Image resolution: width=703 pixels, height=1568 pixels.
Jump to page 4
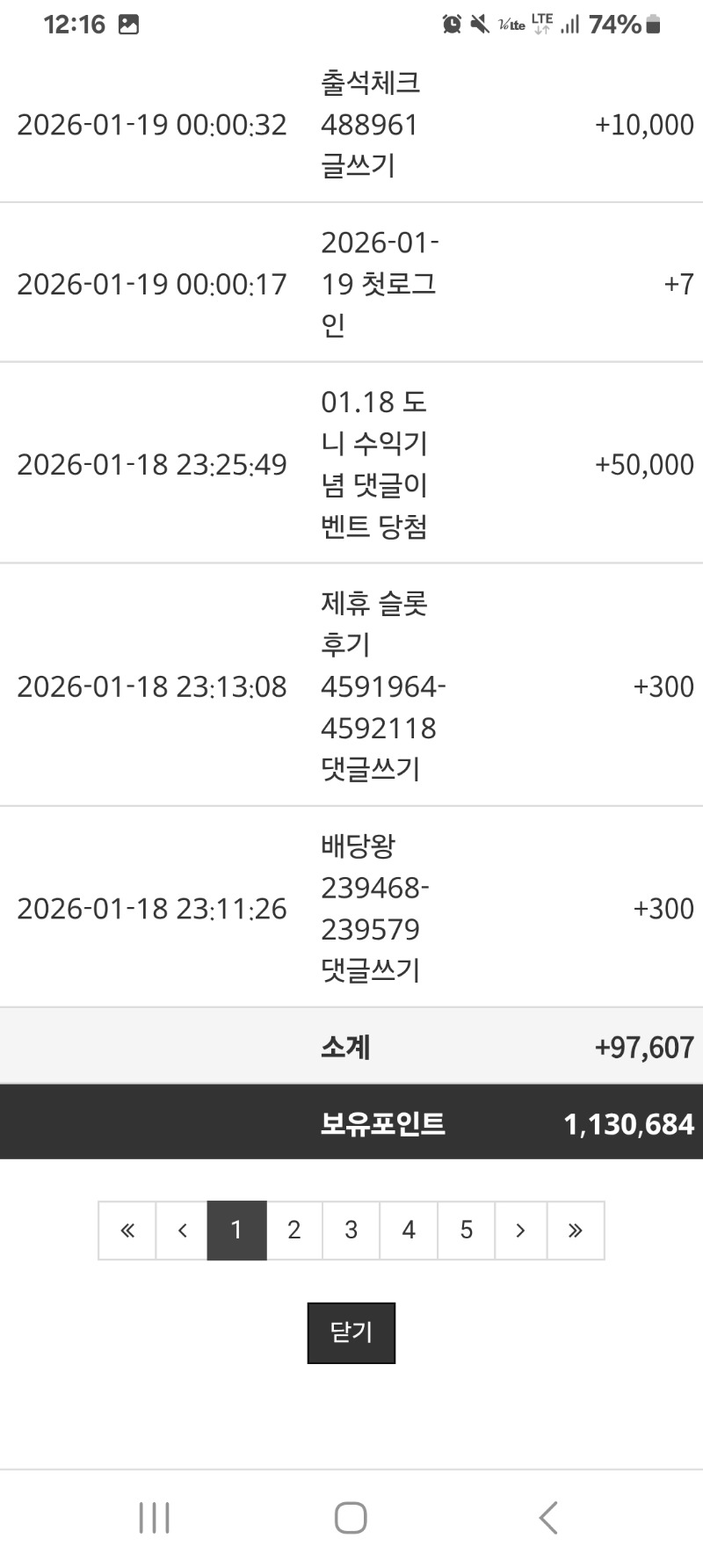coord(409,1230)
